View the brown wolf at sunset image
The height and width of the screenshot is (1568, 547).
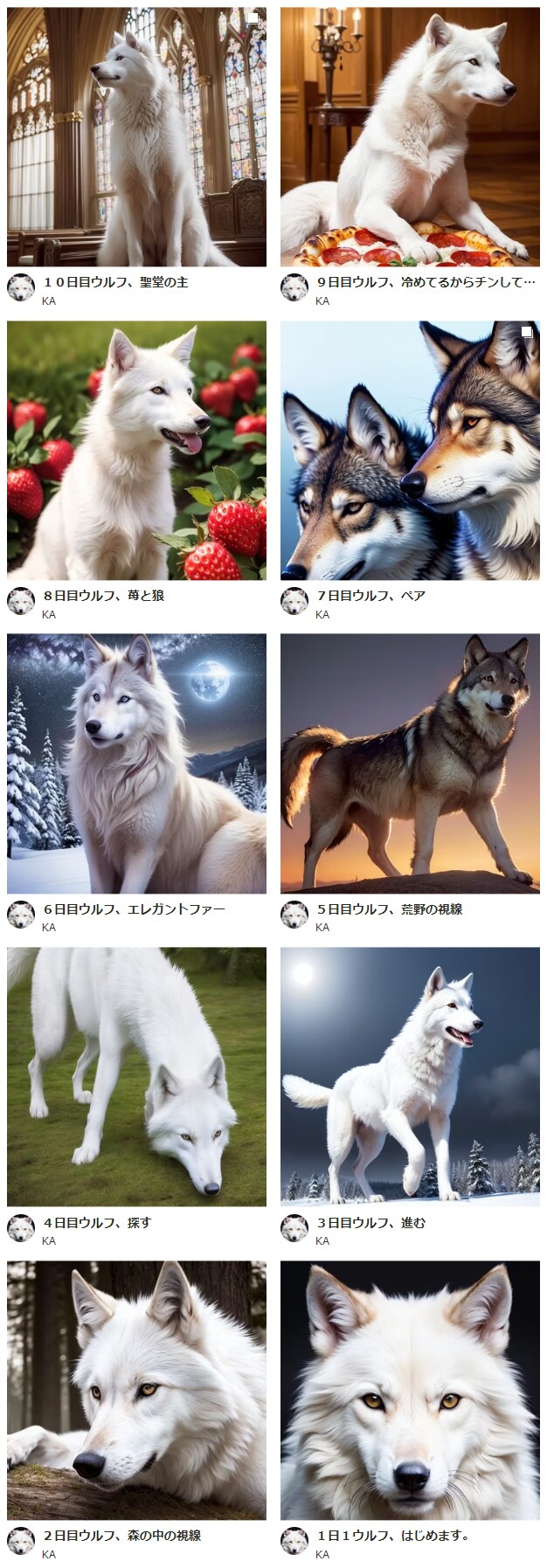click(x=410, y=763)
